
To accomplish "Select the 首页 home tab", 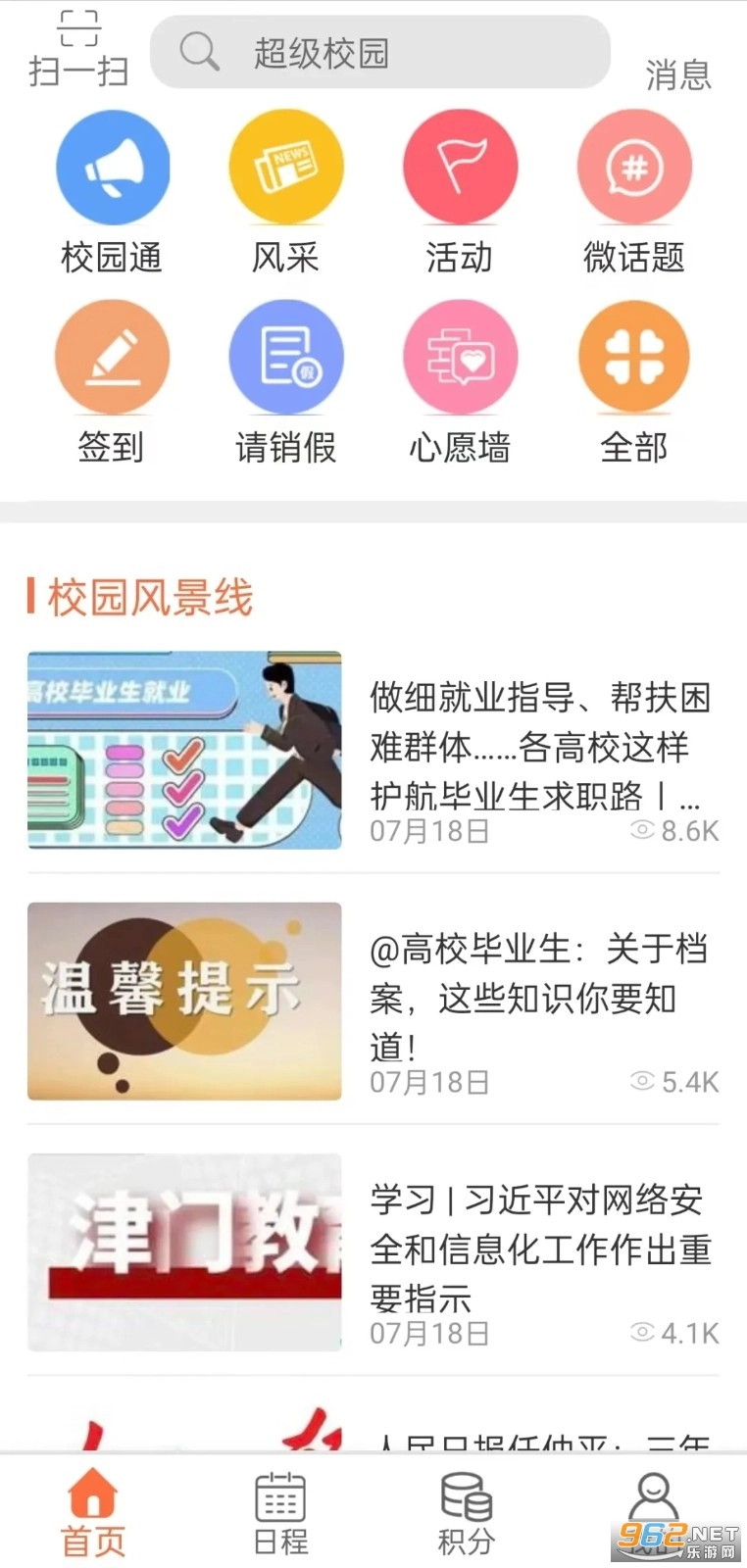I will click(x=93, y=1513).
